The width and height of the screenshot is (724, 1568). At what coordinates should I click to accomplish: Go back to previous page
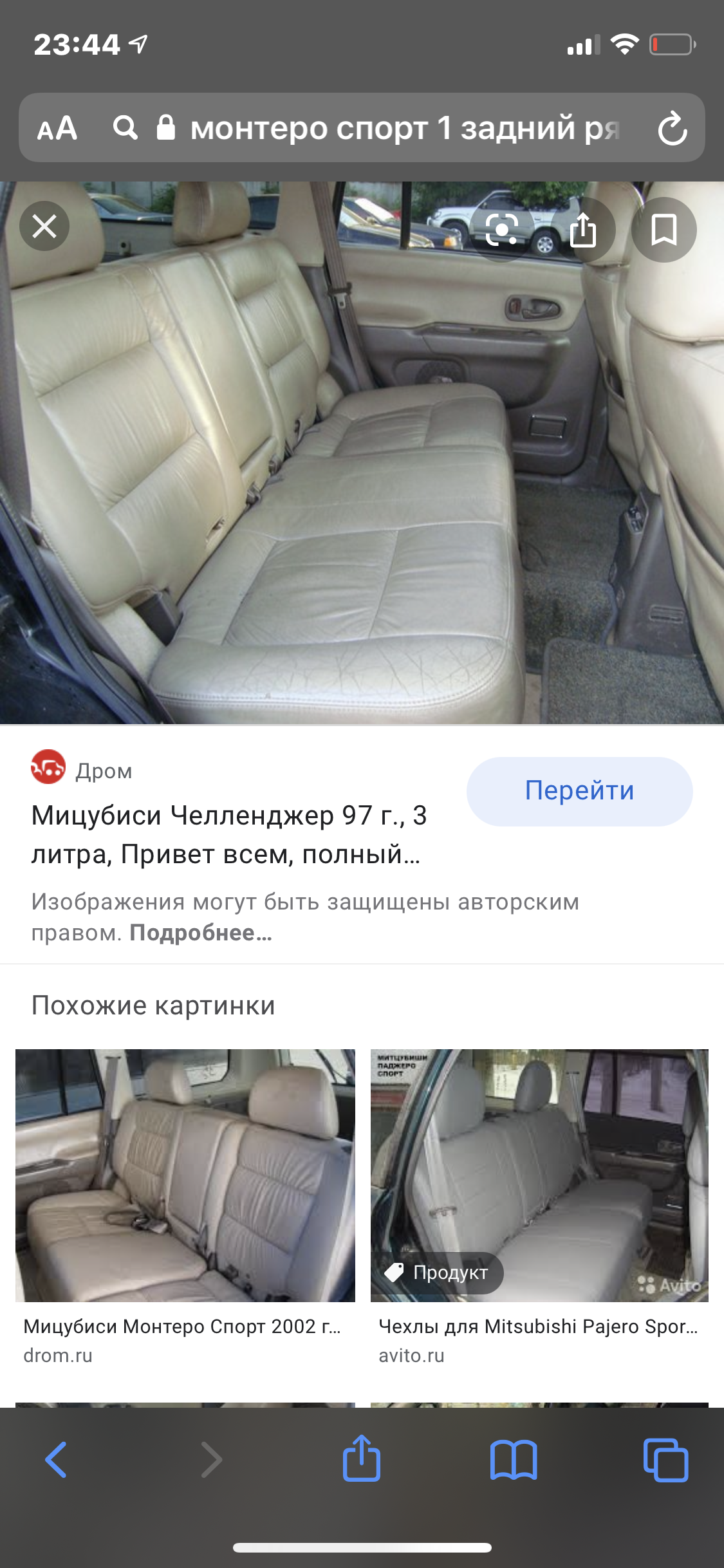click(x=56, y=1460)
